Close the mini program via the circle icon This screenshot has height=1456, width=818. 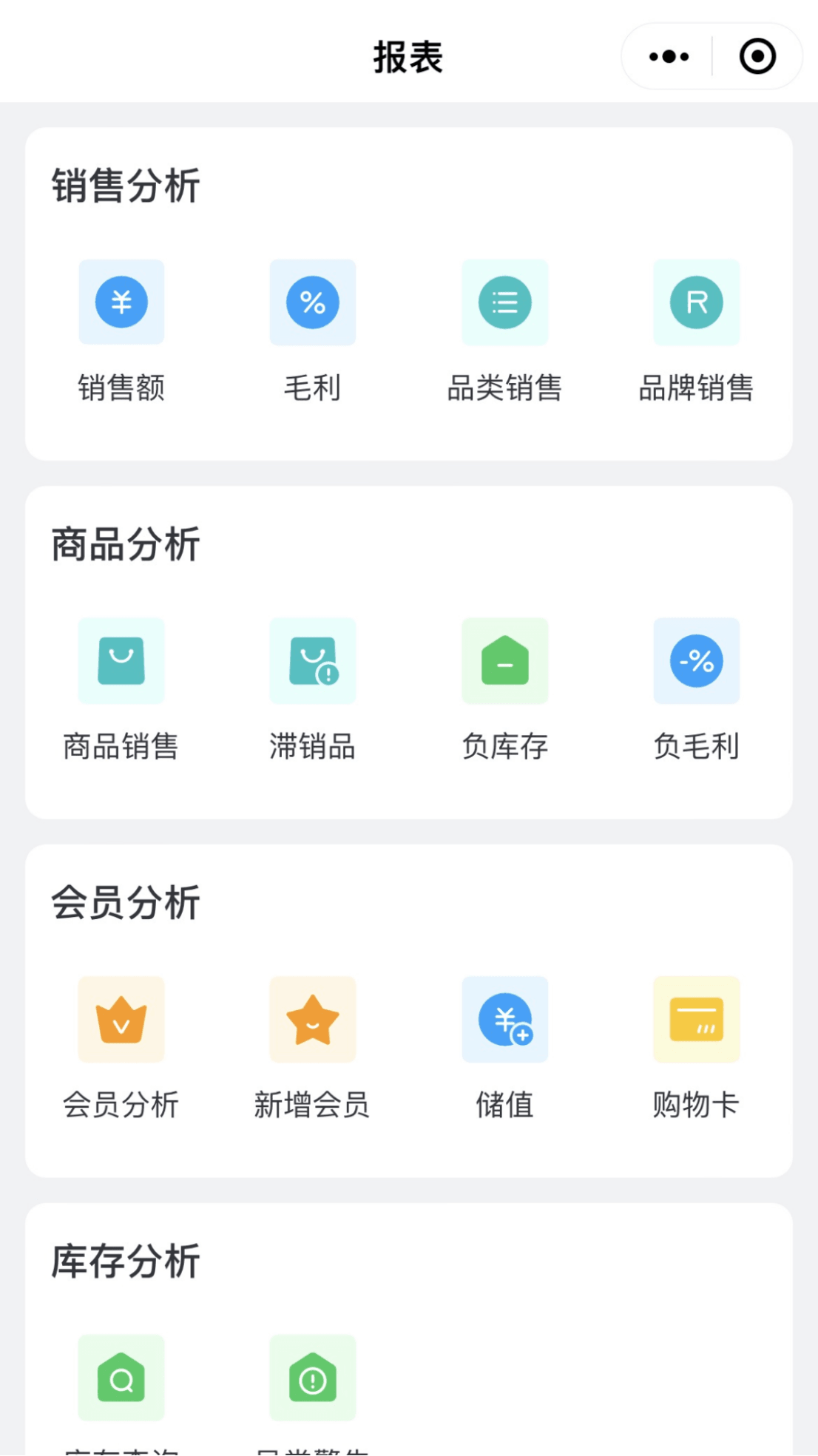pos(757,57)
